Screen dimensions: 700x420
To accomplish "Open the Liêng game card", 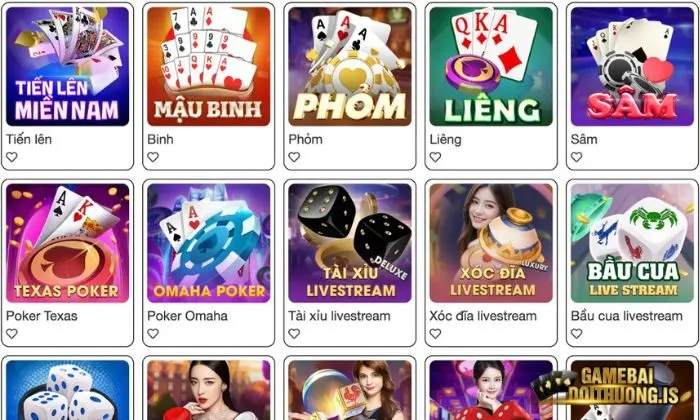I will [x=491, y=67].
